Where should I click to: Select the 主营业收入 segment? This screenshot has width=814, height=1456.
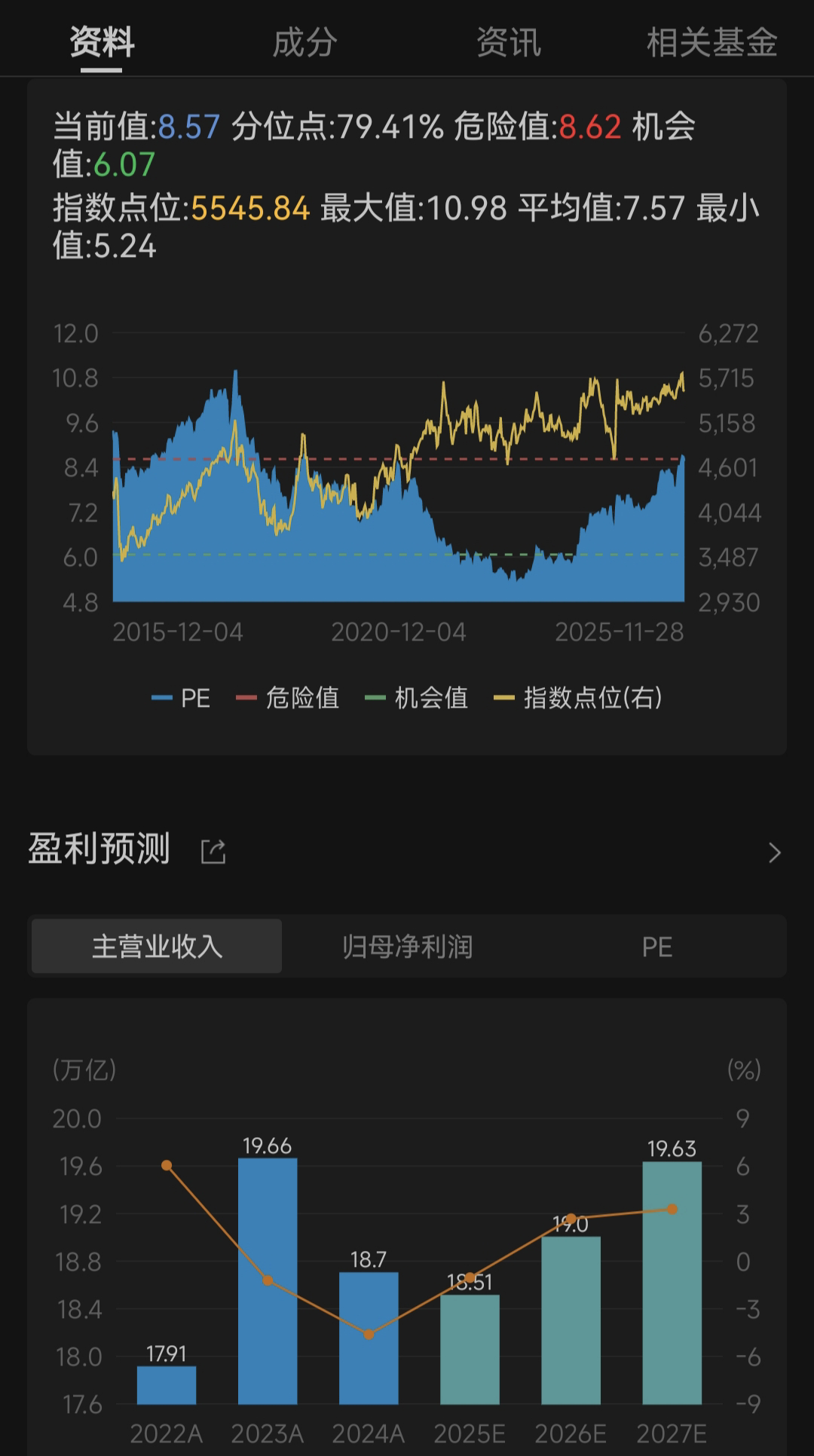[x=157, y=947]
